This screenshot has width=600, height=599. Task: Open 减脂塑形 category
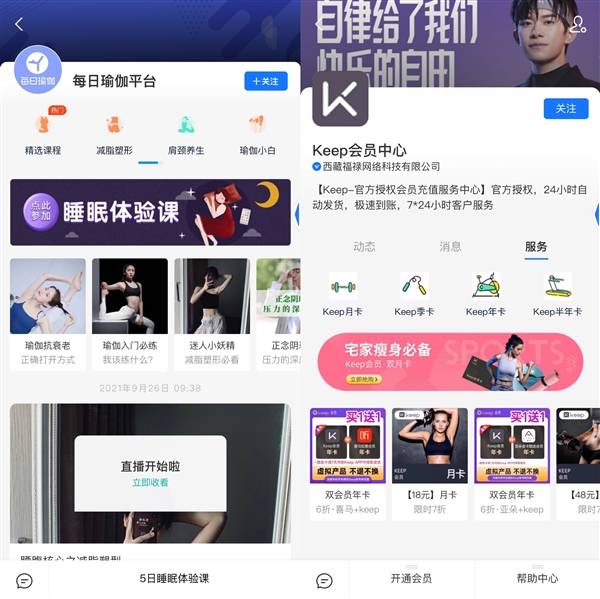[114, 134]
